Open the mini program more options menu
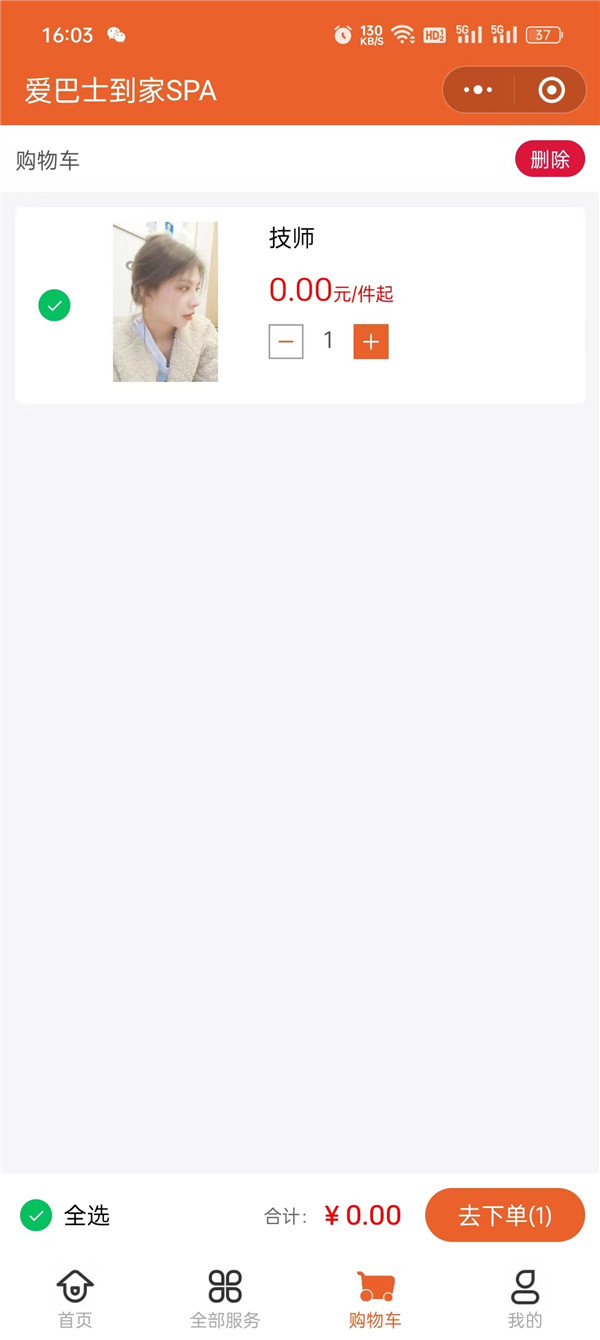 (x=479, y=91)
